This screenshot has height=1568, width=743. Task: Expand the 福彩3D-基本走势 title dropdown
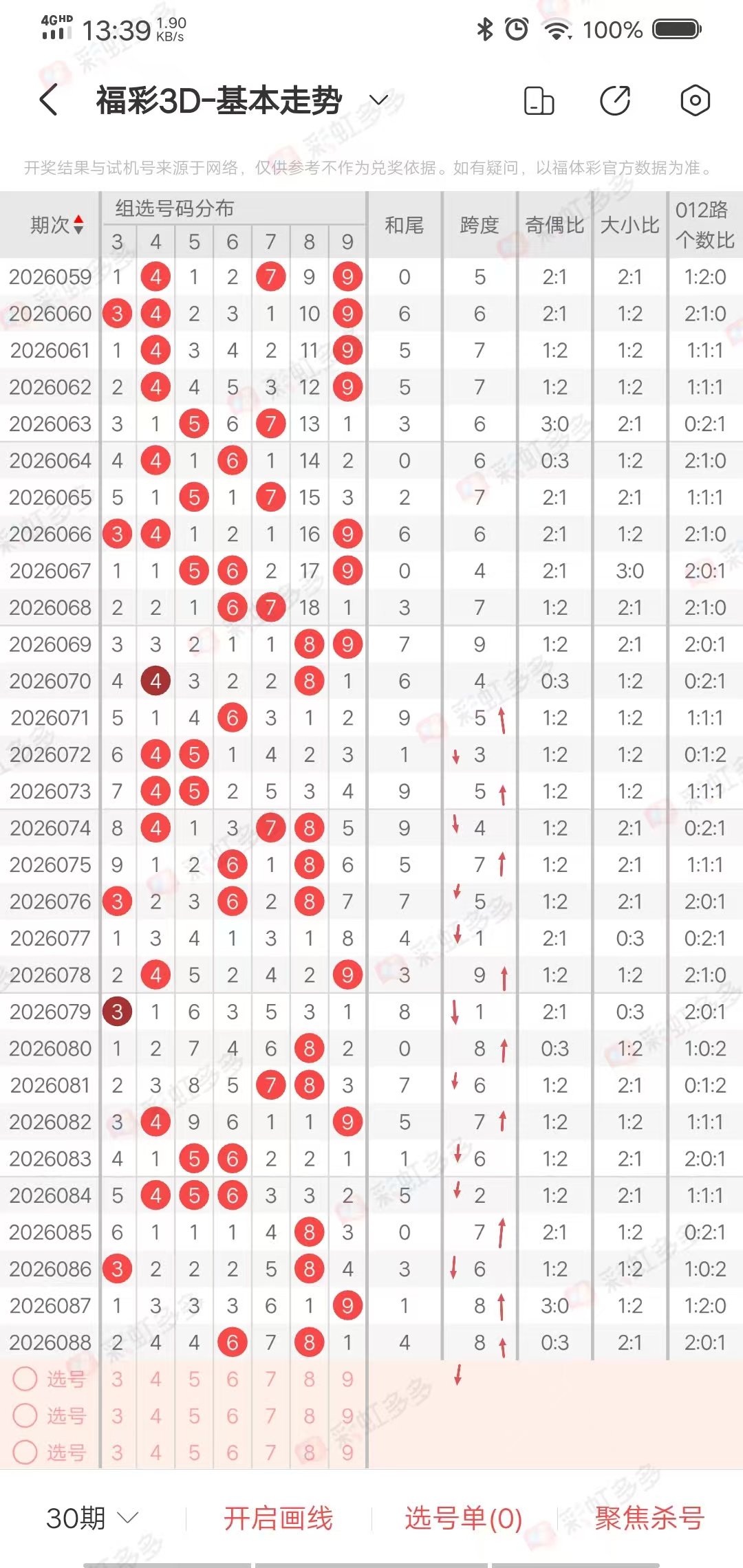(379, 100)
